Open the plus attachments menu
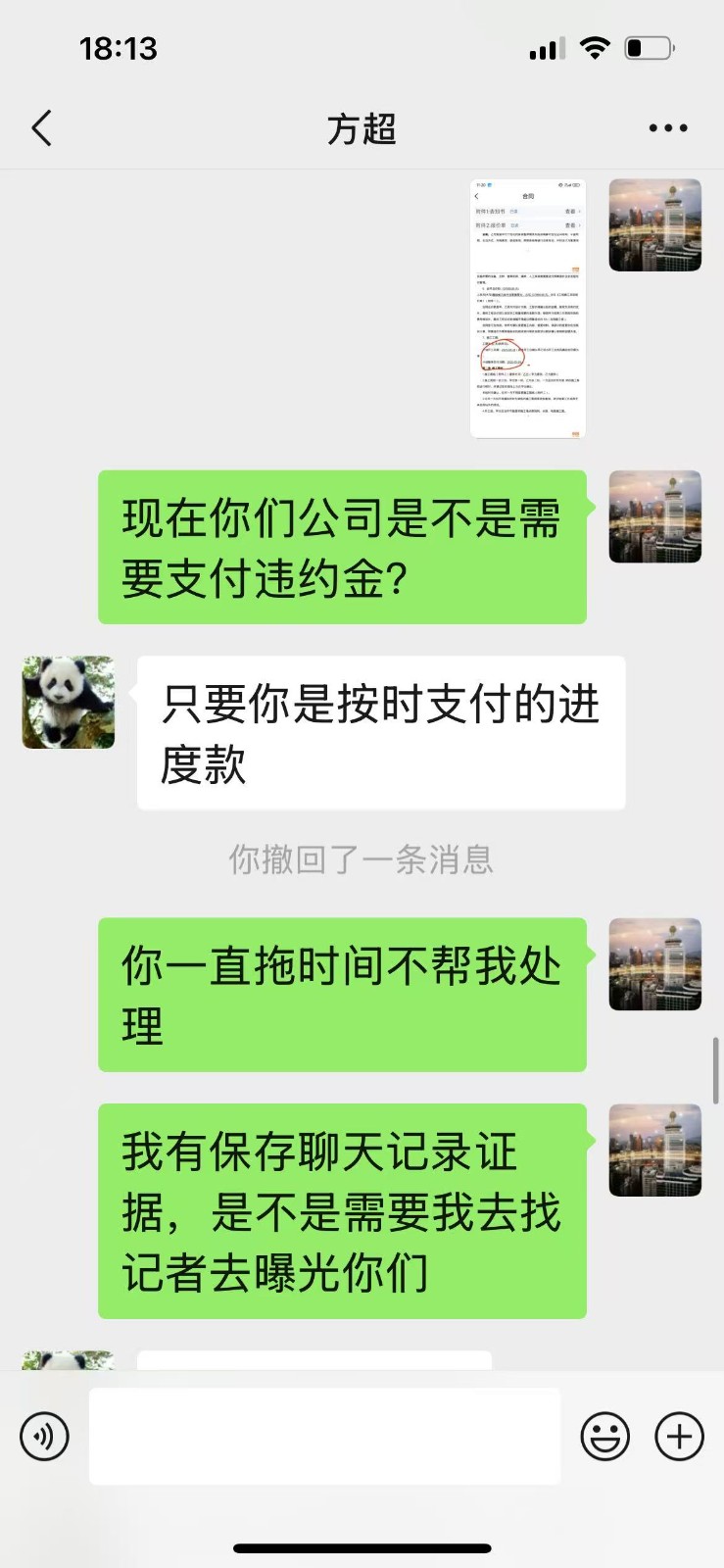This screenshot has width=724, height=1568. pos(679,1437)
